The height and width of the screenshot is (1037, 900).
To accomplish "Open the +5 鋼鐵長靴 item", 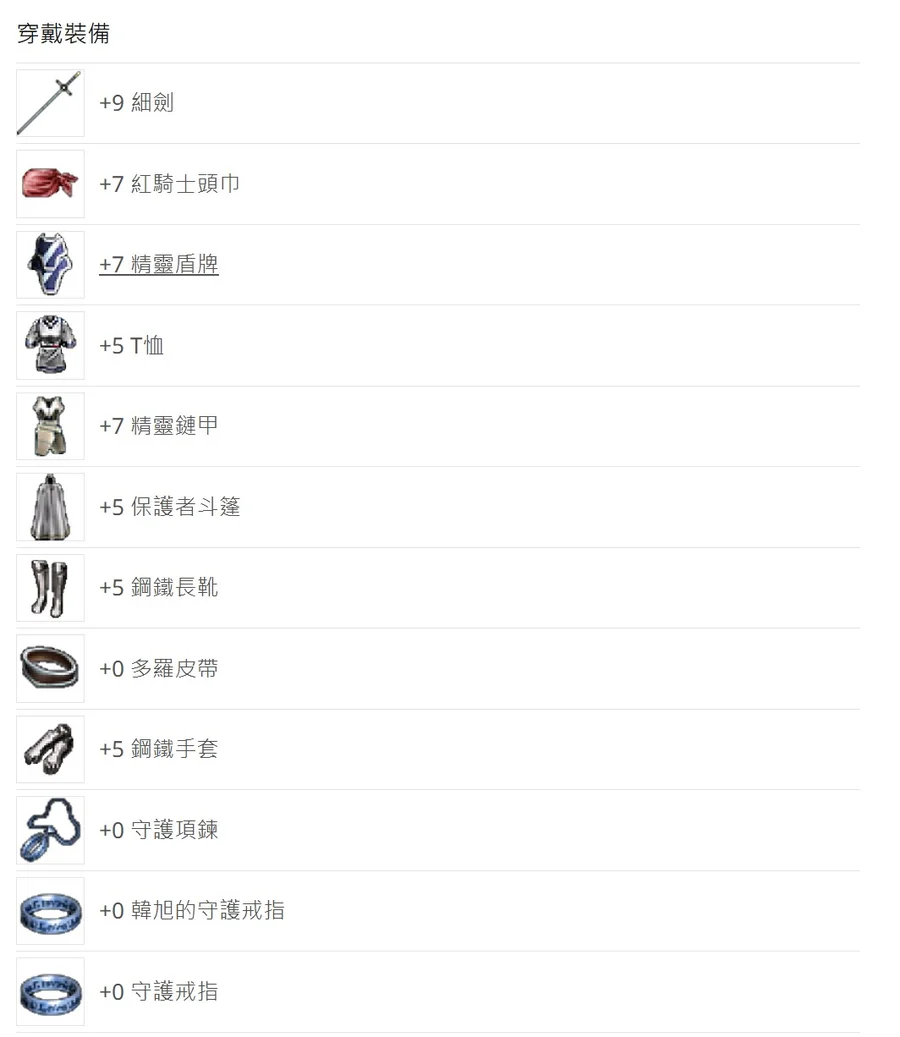I will point(158,588).
